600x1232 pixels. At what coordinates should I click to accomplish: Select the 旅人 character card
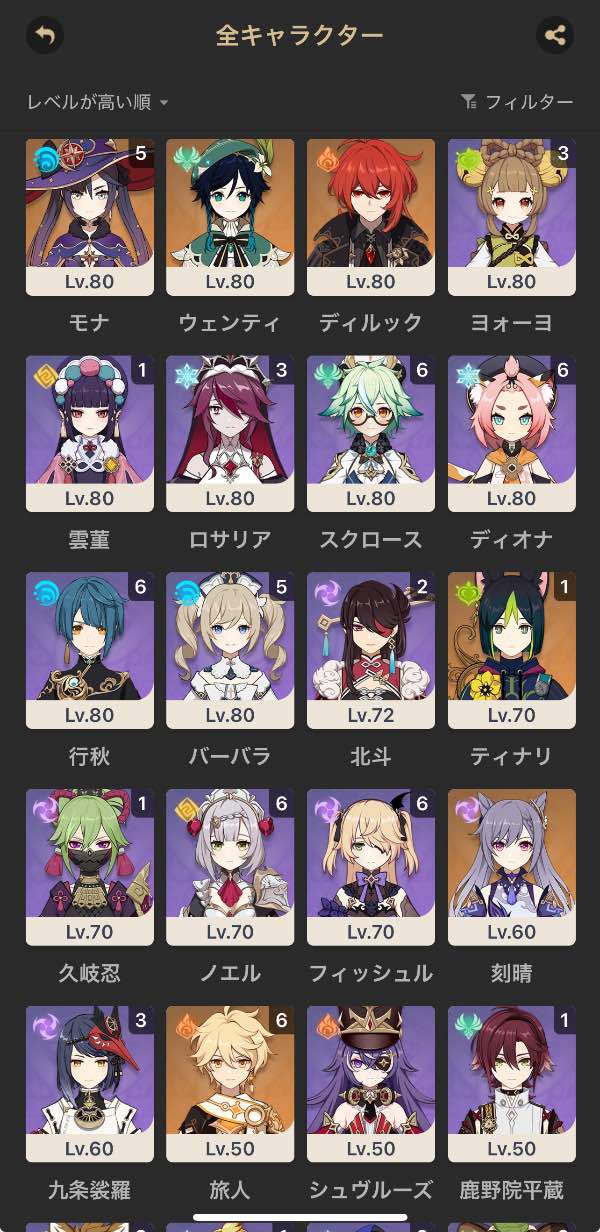click(x=230, y=1085)
